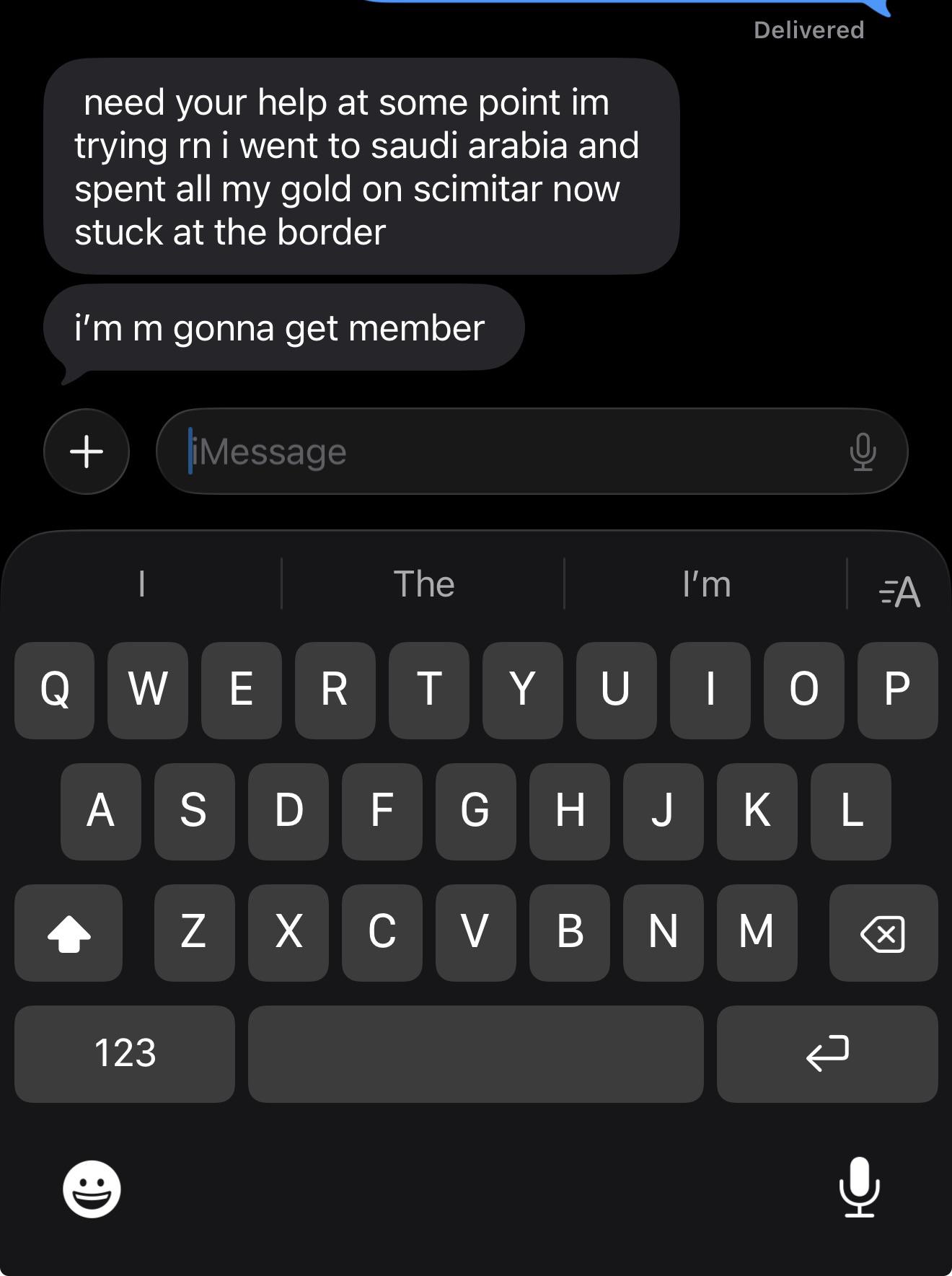Insert the suggestion "The"
The height and width of the screenshot is (1276, 952).
(x=423, y=584)
